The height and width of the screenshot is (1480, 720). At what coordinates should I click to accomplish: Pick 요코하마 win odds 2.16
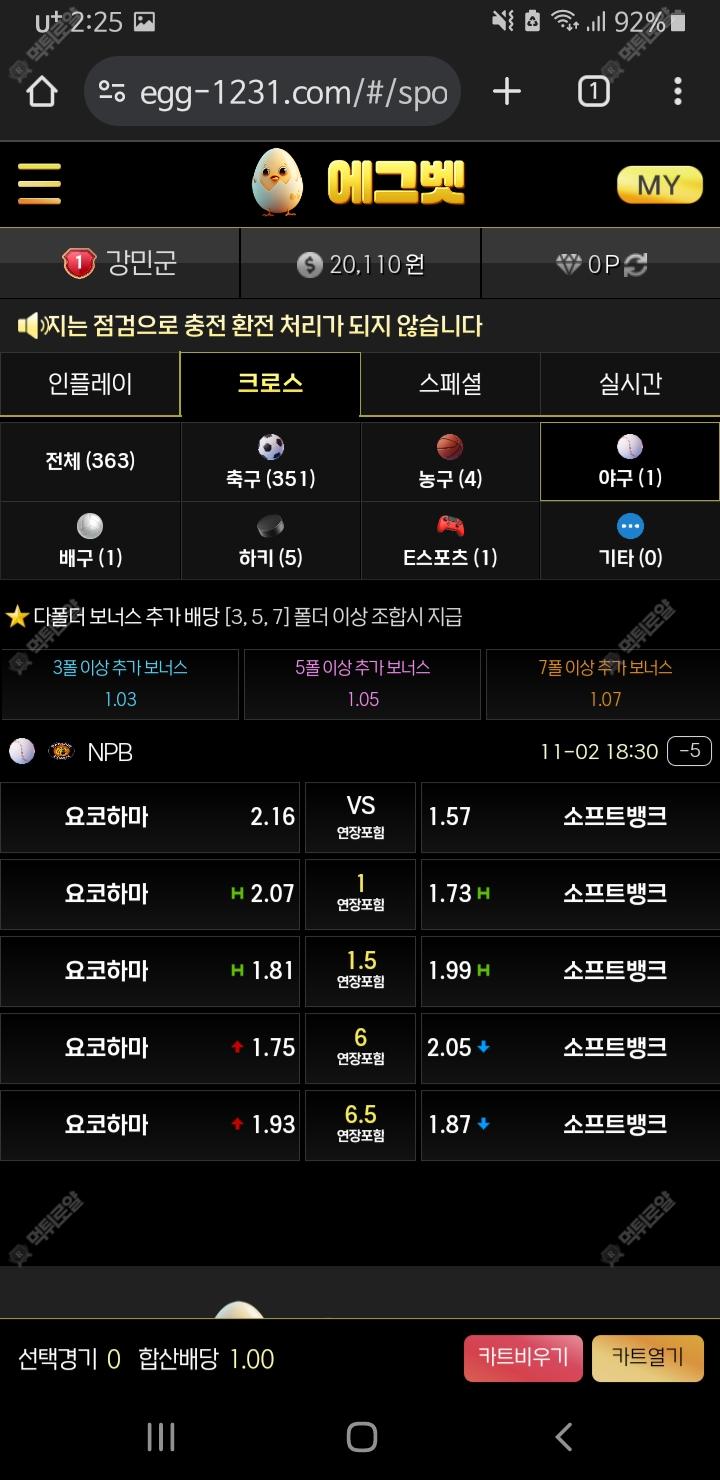click(150, 816)
